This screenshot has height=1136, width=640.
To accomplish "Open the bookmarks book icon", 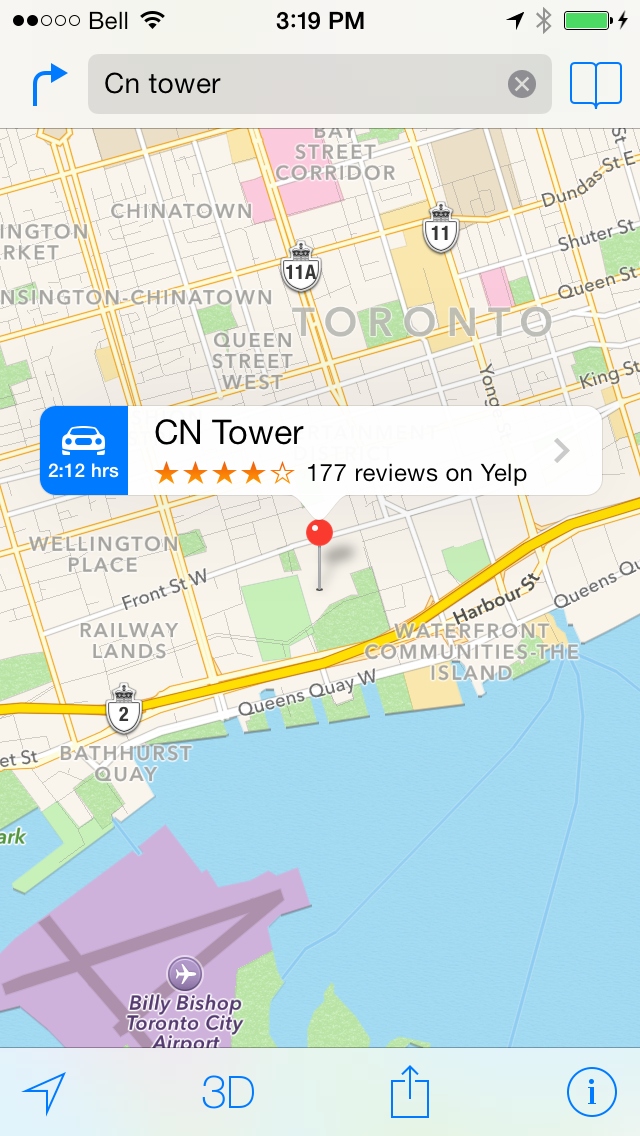I will (x=596, y=84).
